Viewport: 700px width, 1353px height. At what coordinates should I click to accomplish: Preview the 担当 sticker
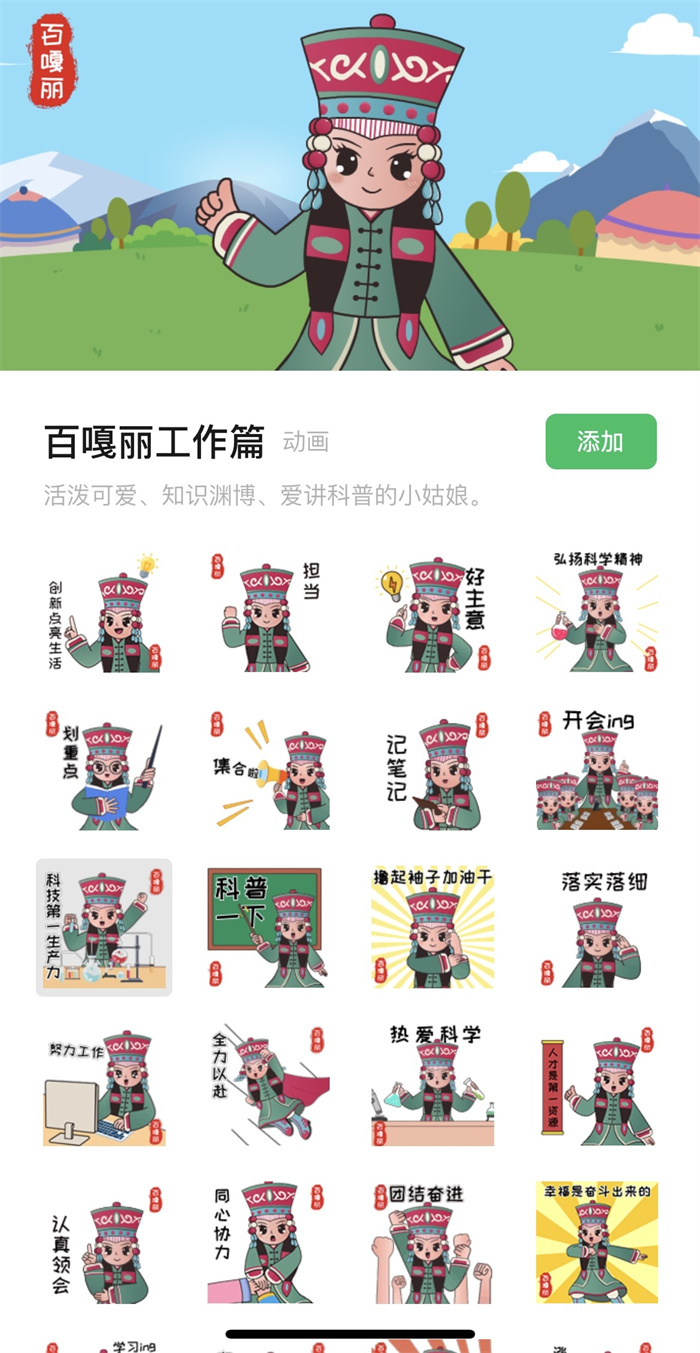(268, 610)
